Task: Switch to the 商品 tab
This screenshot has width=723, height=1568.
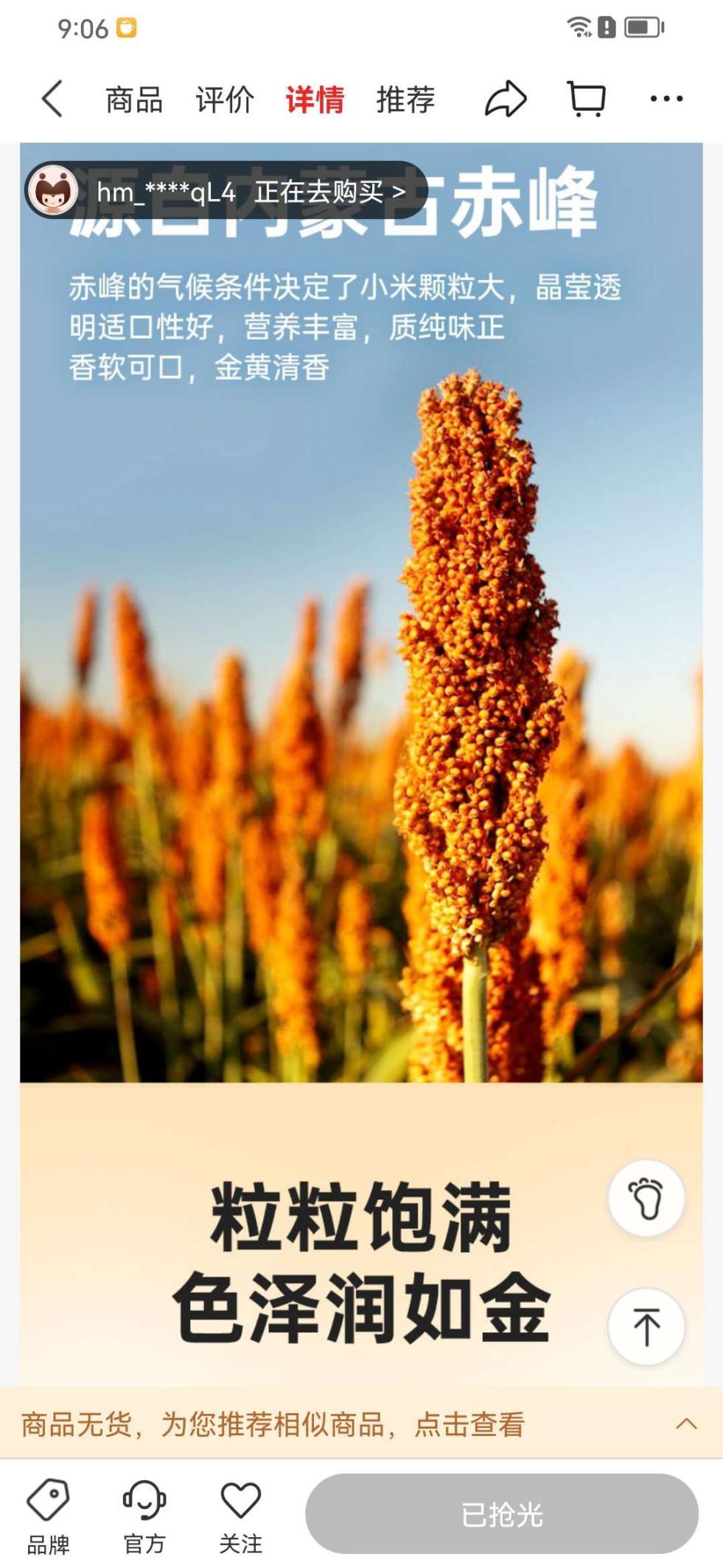Action: coord(133,100)
